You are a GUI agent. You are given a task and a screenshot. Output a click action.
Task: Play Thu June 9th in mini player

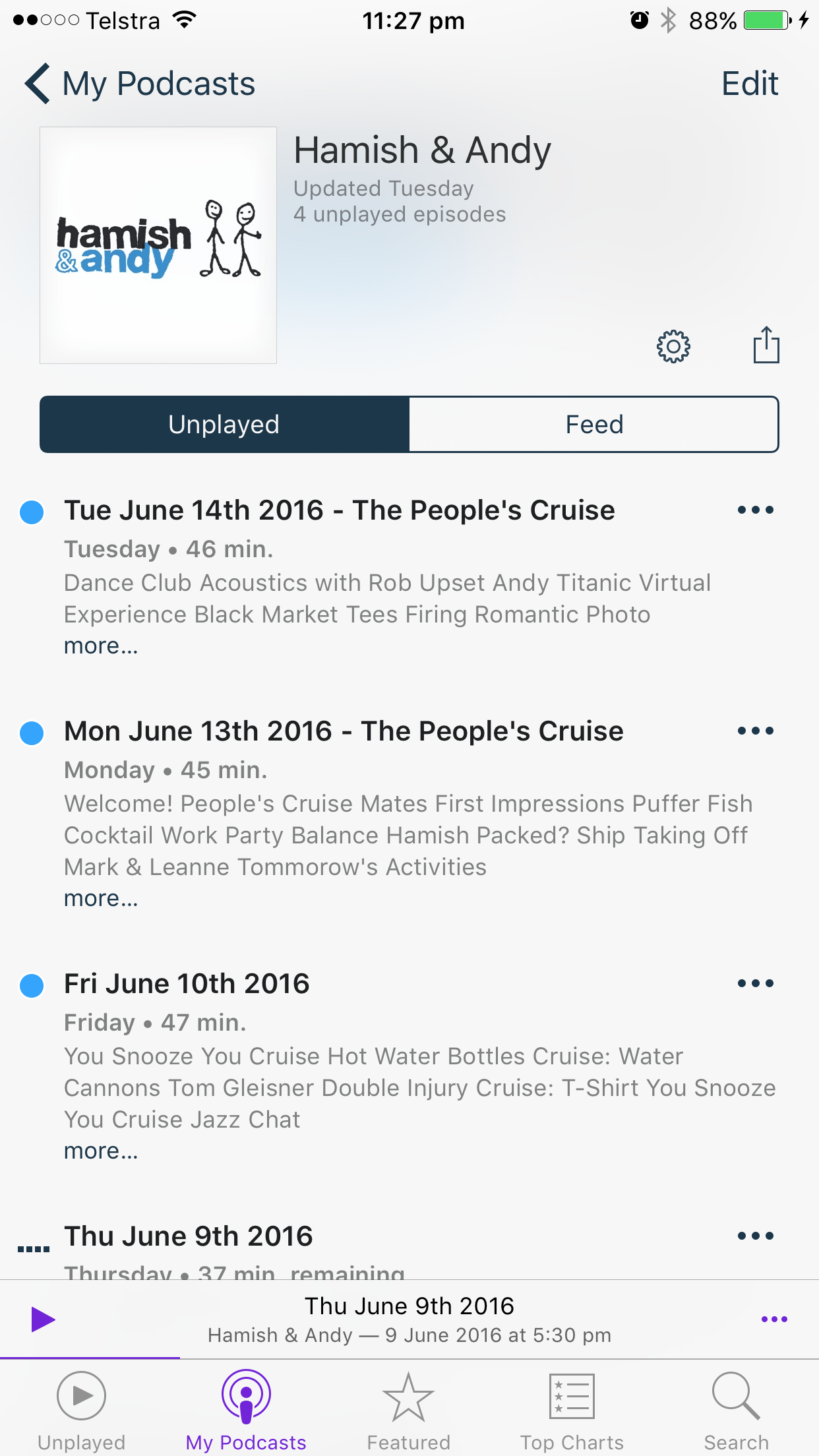pos(44,1319)
